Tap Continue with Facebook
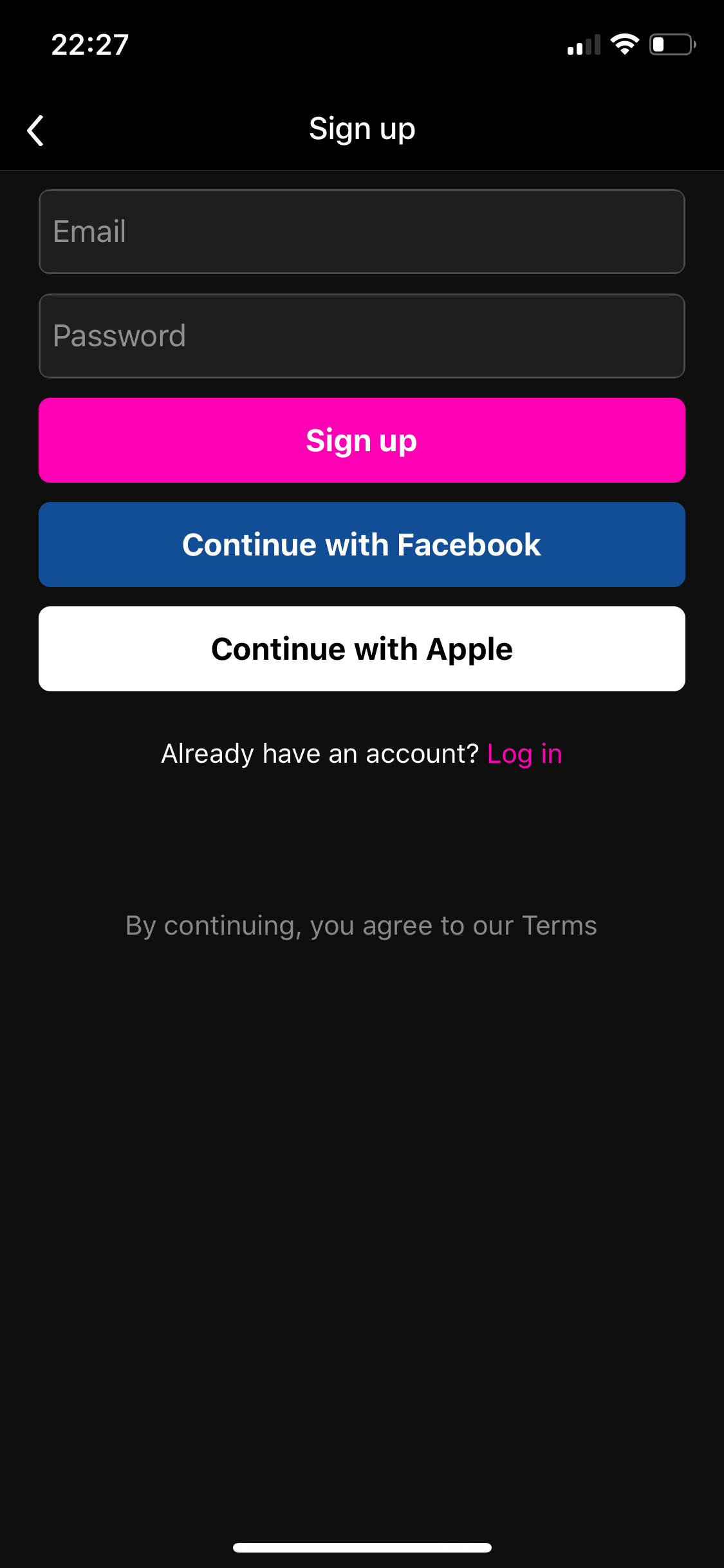 coord(362,544)
